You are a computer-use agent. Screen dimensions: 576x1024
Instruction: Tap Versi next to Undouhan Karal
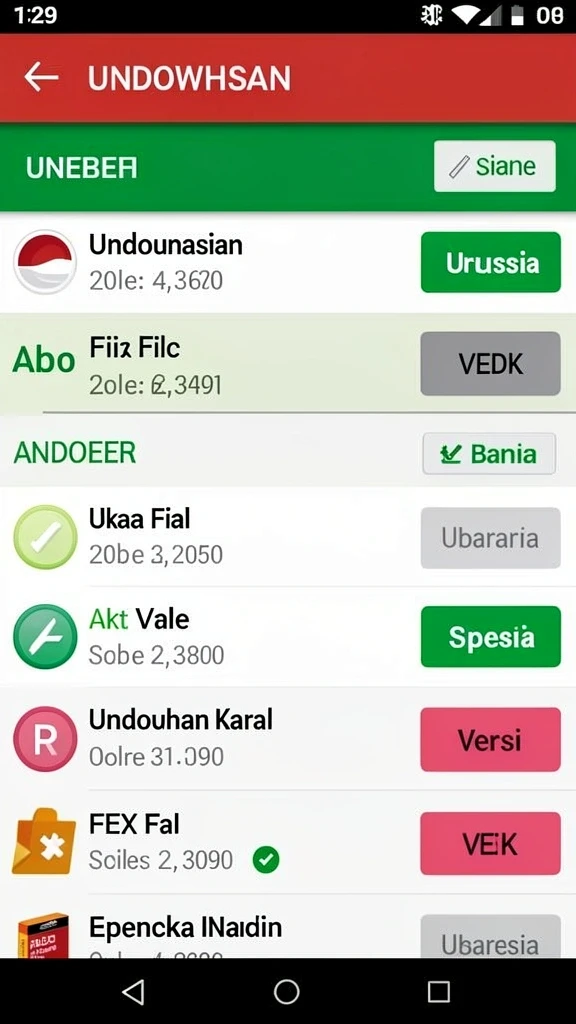(490, 739)
